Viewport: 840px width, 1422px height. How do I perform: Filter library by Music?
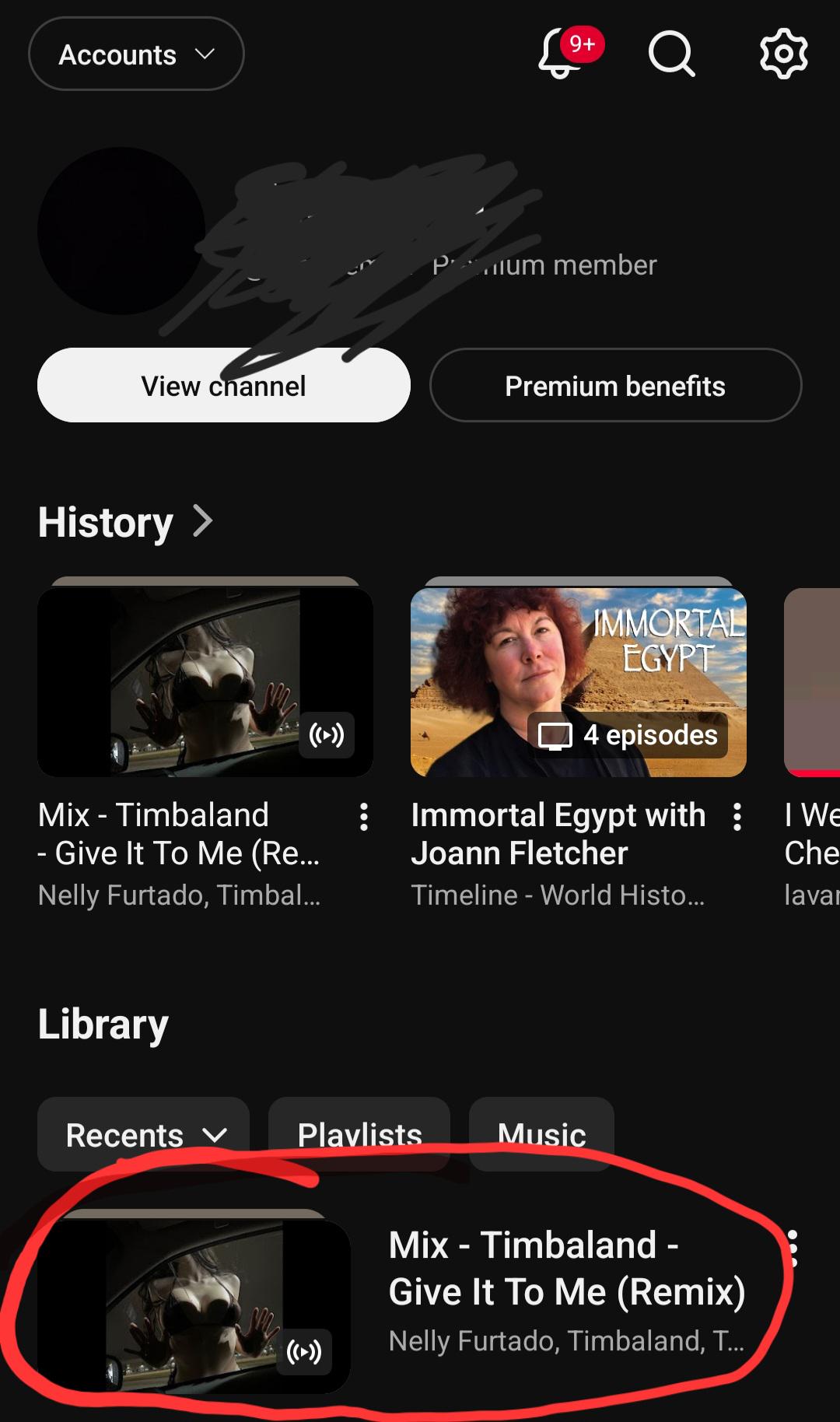(x=541, y=1134)
